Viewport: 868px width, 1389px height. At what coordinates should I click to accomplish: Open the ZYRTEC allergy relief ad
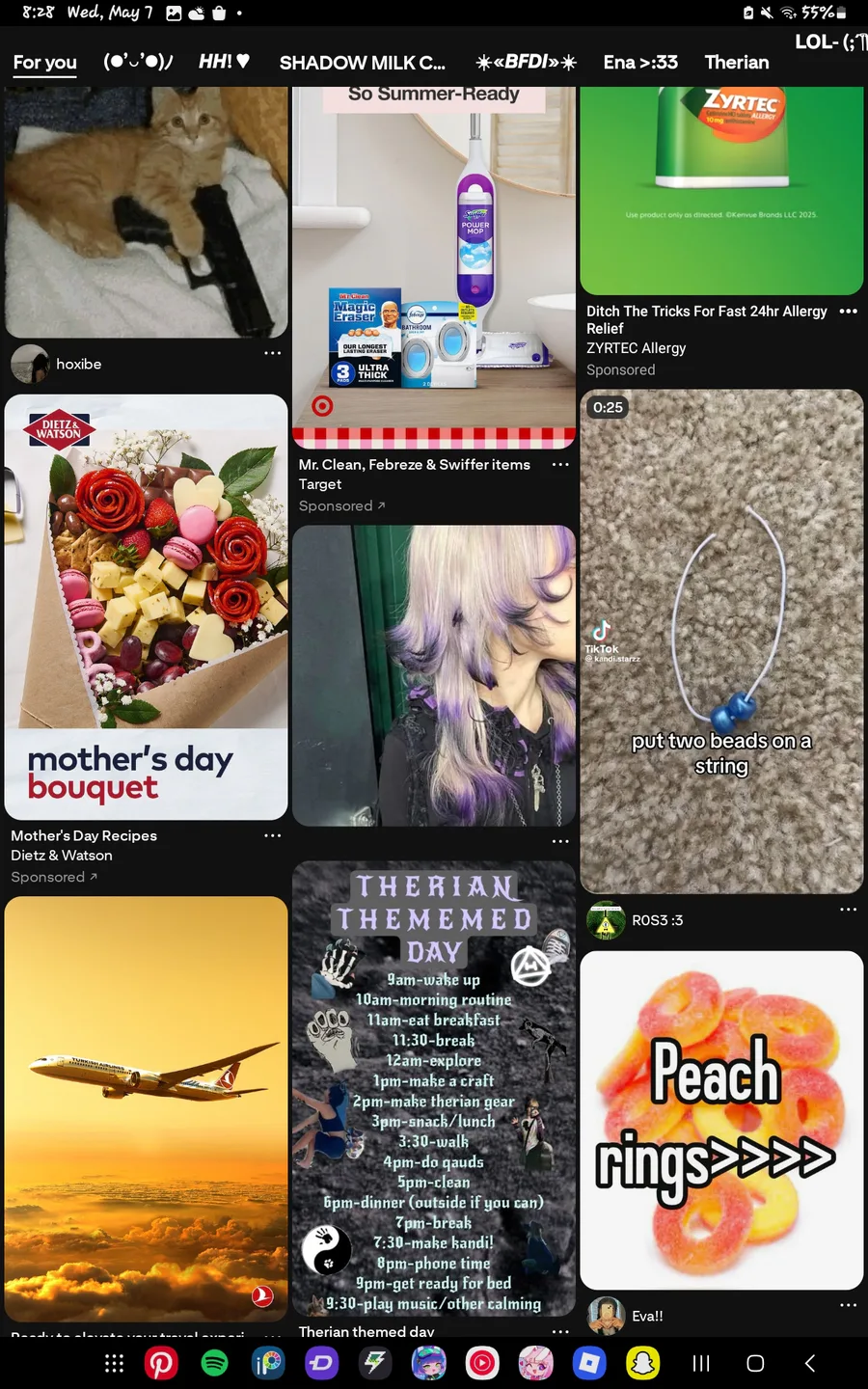point(721,191)
